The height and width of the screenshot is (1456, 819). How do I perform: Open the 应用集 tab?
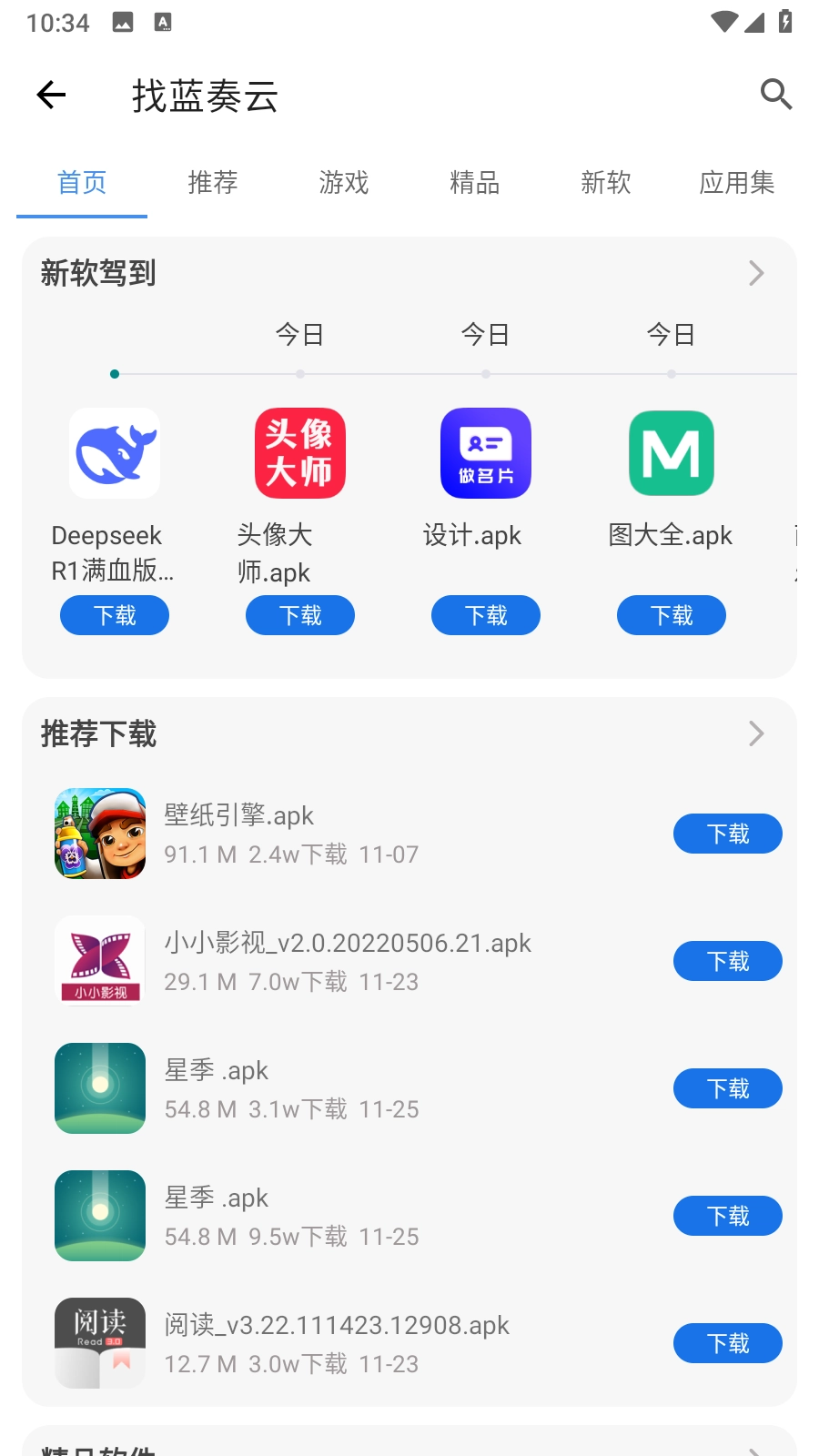tap(737, 183)
